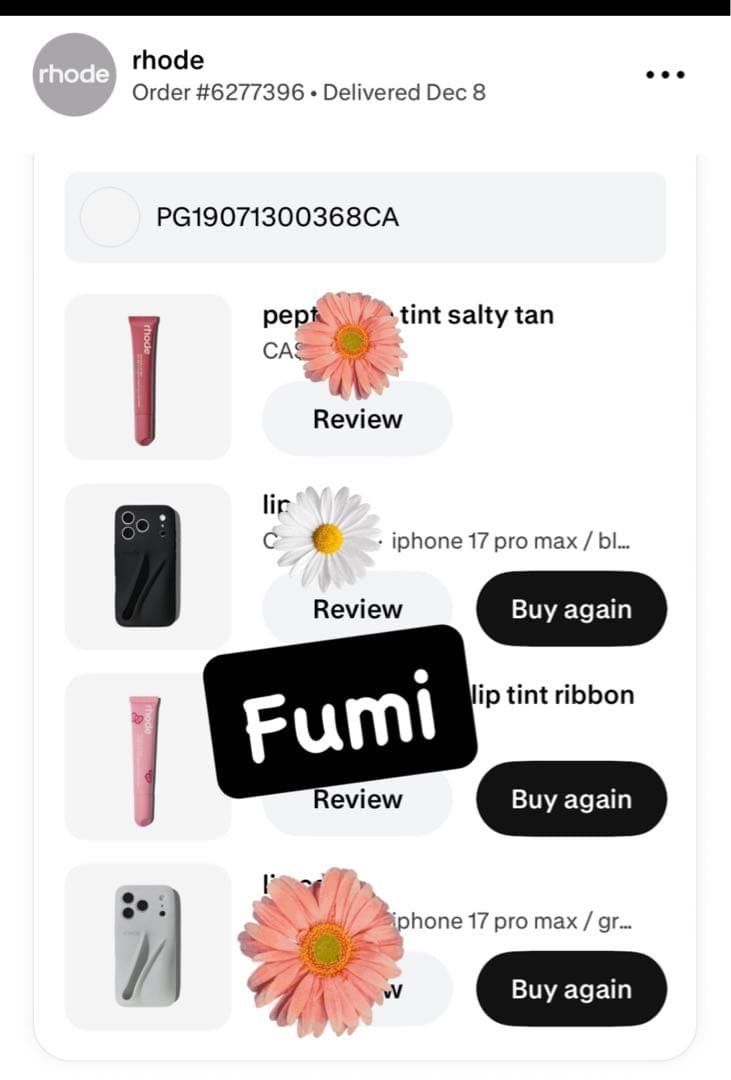
Task: Buy the black iPhone case again
Action: click(x=571, y=609)
